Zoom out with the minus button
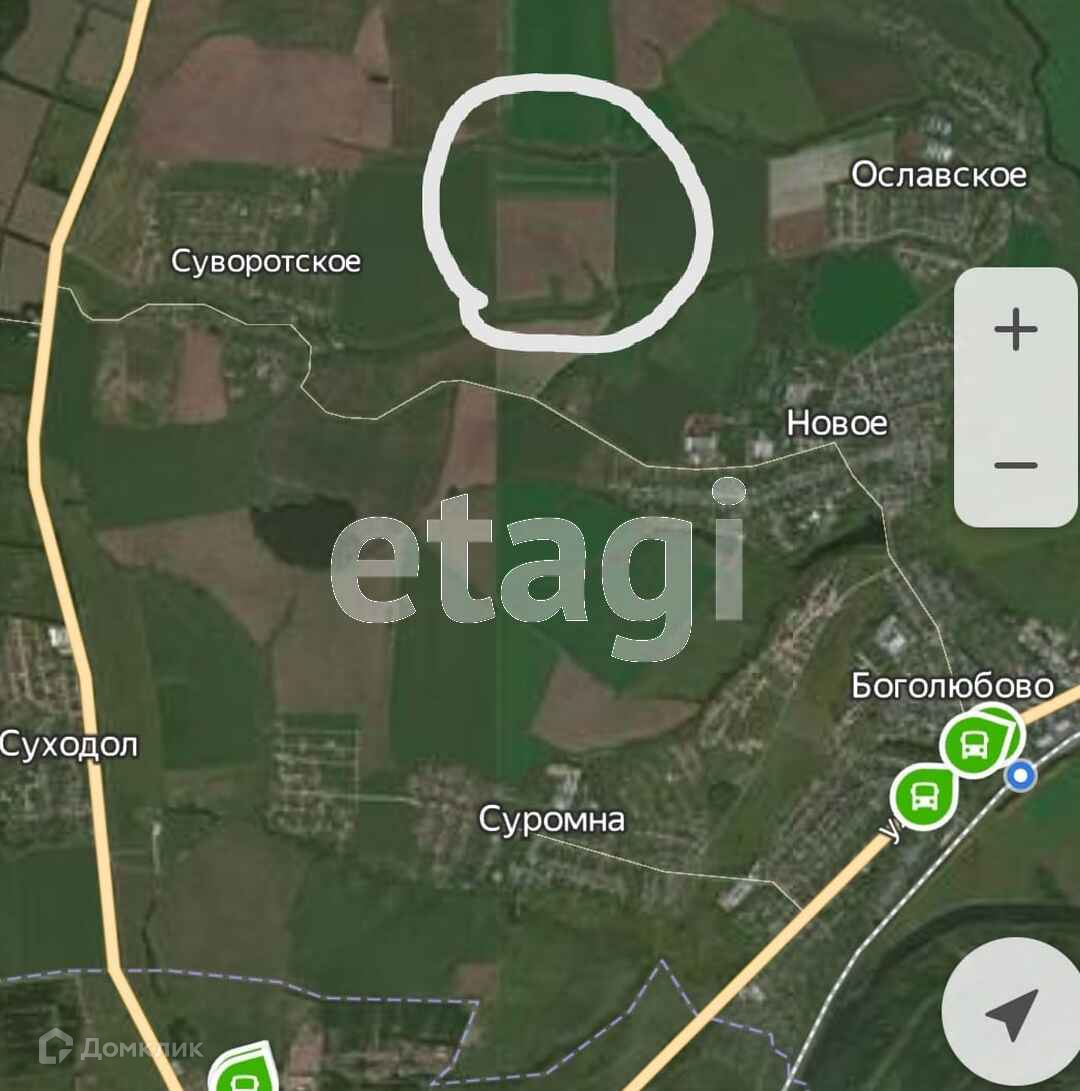Image resolution: width=1080 pixels, height=1091 pixels. (x=1015, y=465)
